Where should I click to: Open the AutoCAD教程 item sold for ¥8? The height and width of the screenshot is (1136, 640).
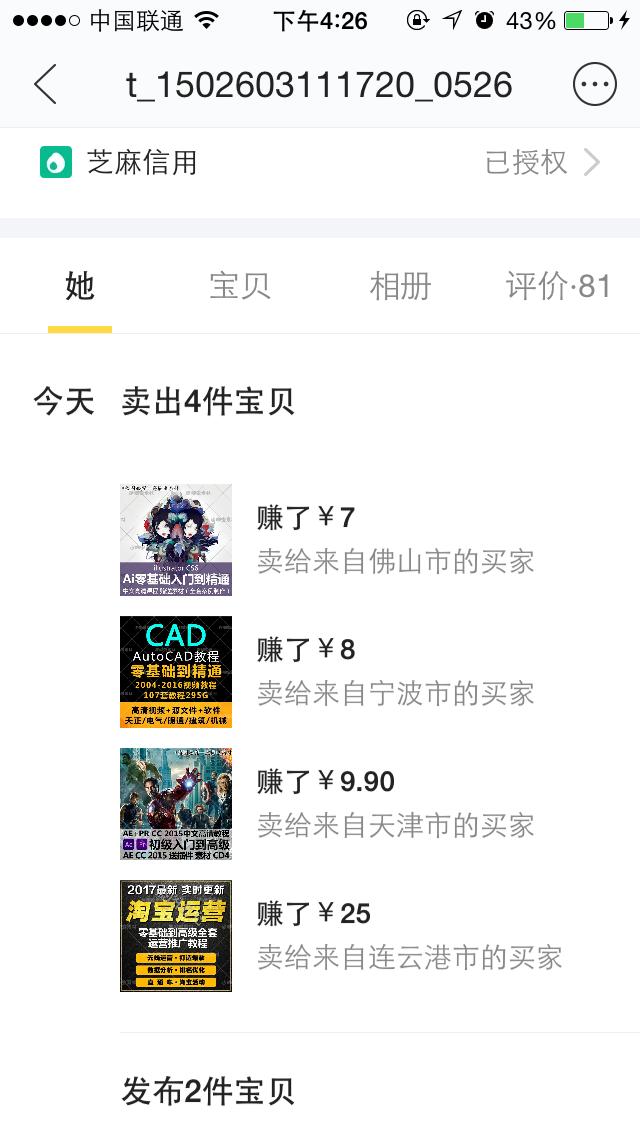coord(176,672)
